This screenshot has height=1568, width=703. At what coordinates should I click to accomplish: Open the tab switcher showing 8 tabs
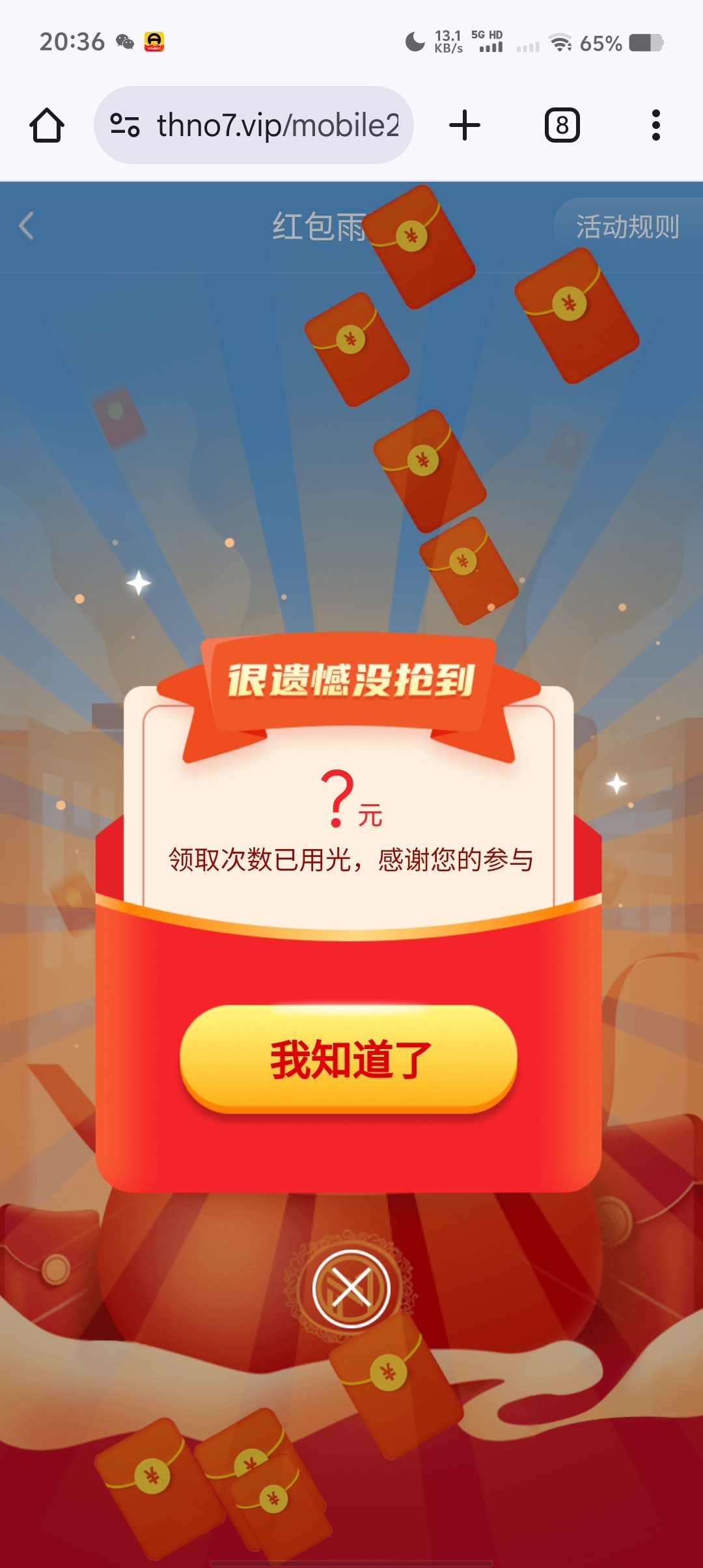(562, 125)
